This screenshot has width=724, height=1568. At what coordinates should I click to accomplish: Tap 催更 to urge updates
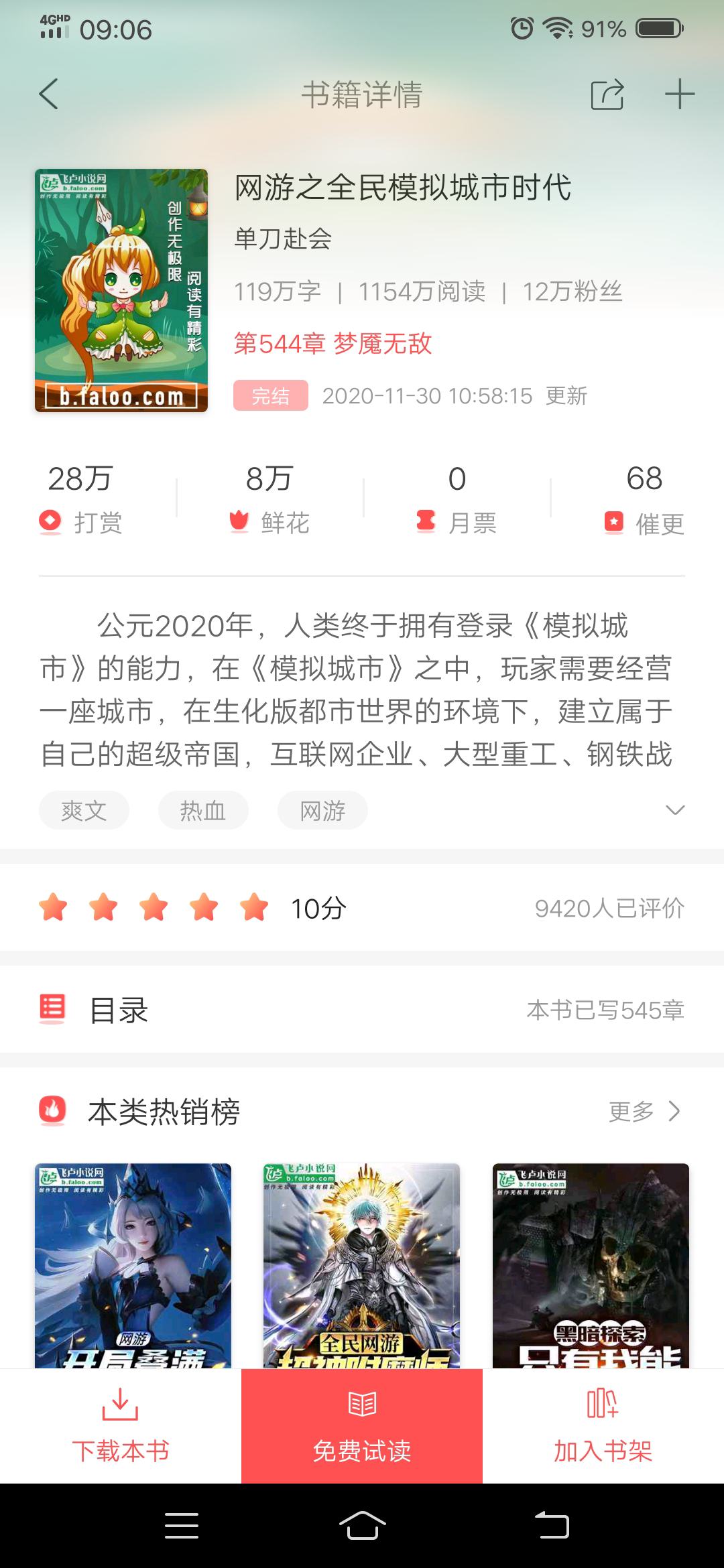click(x=644, y=500)
